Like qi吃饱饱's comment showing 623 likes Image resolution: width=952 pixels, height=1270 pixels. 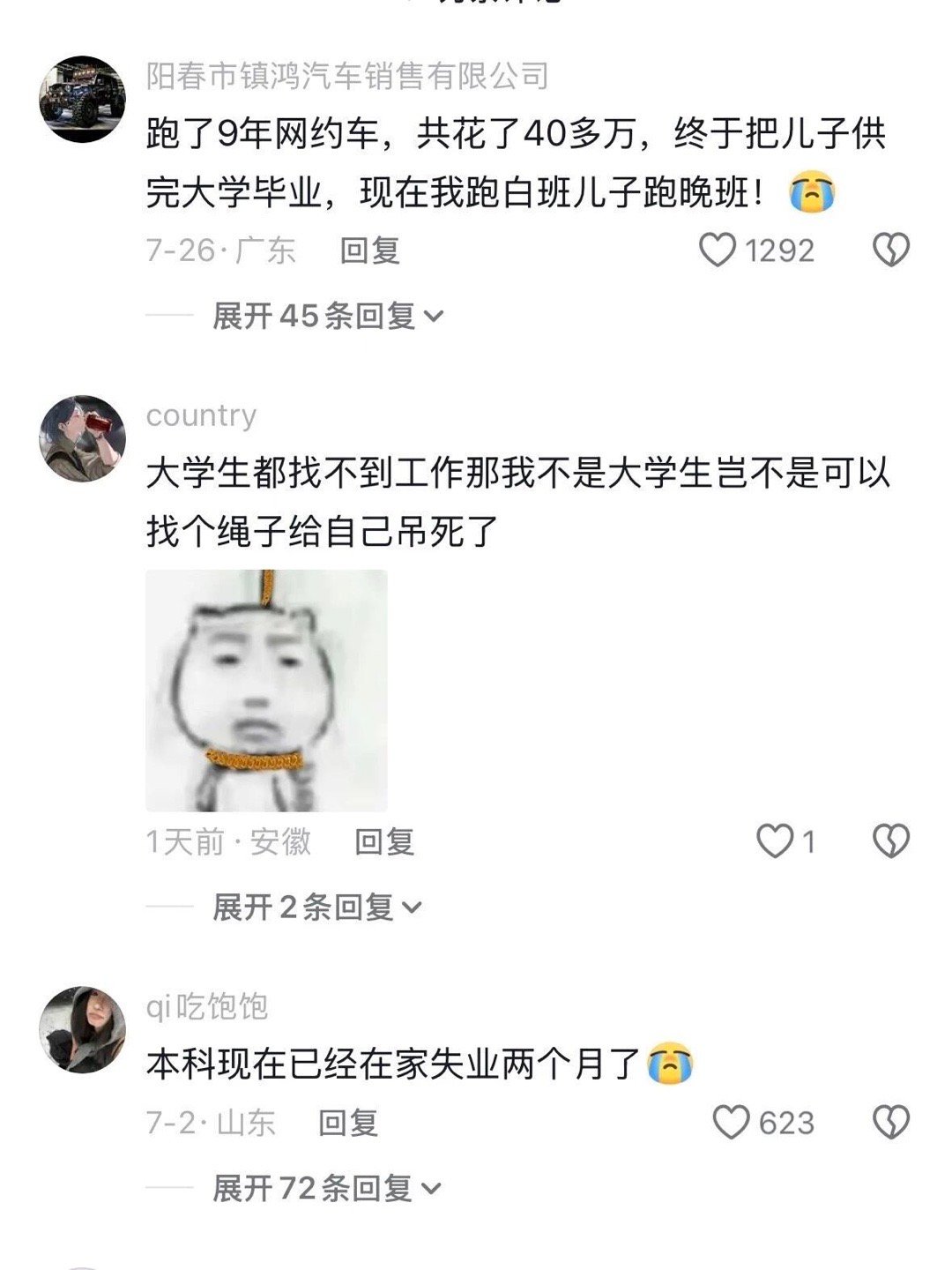coord(730,1120)
